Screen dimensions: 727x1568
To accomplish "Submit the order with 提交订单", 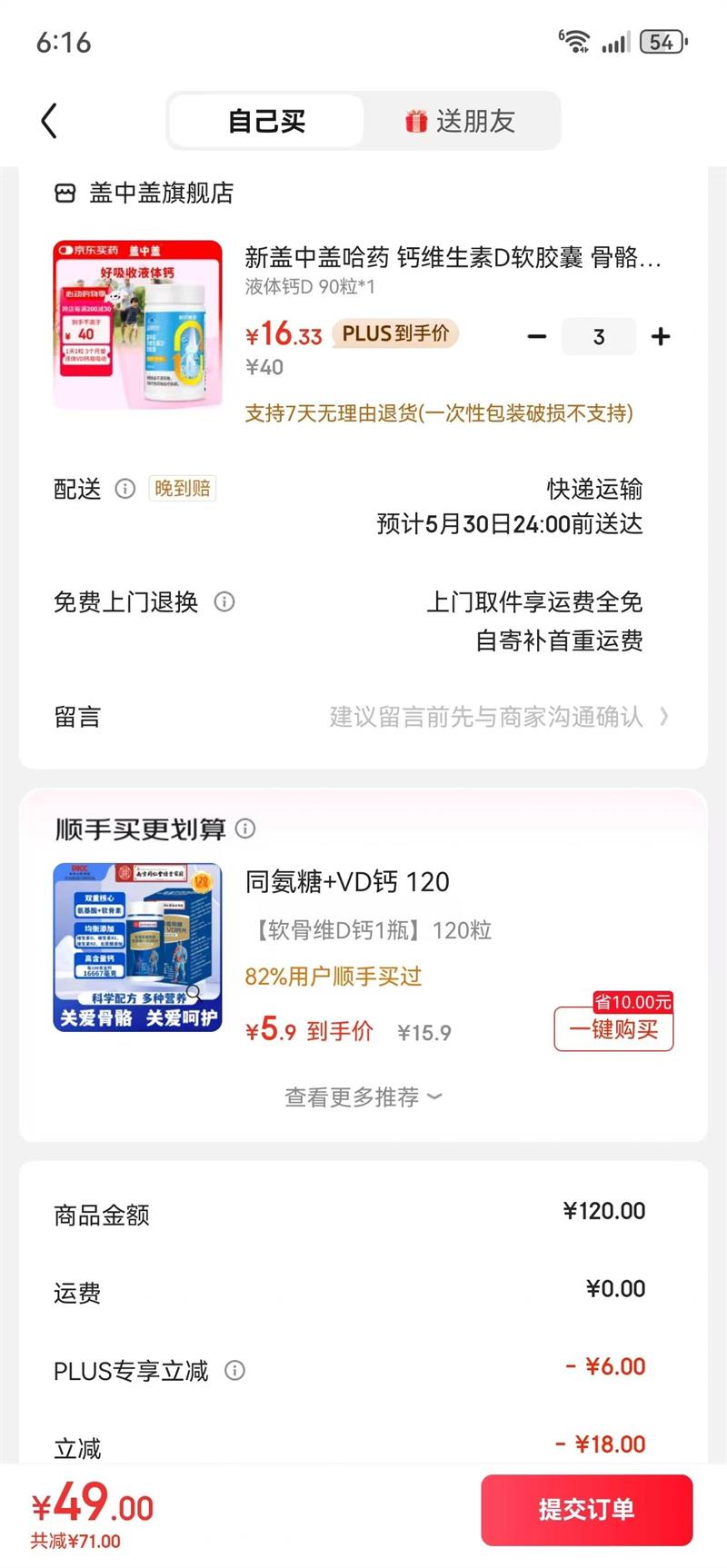I will coord(586,1510).
